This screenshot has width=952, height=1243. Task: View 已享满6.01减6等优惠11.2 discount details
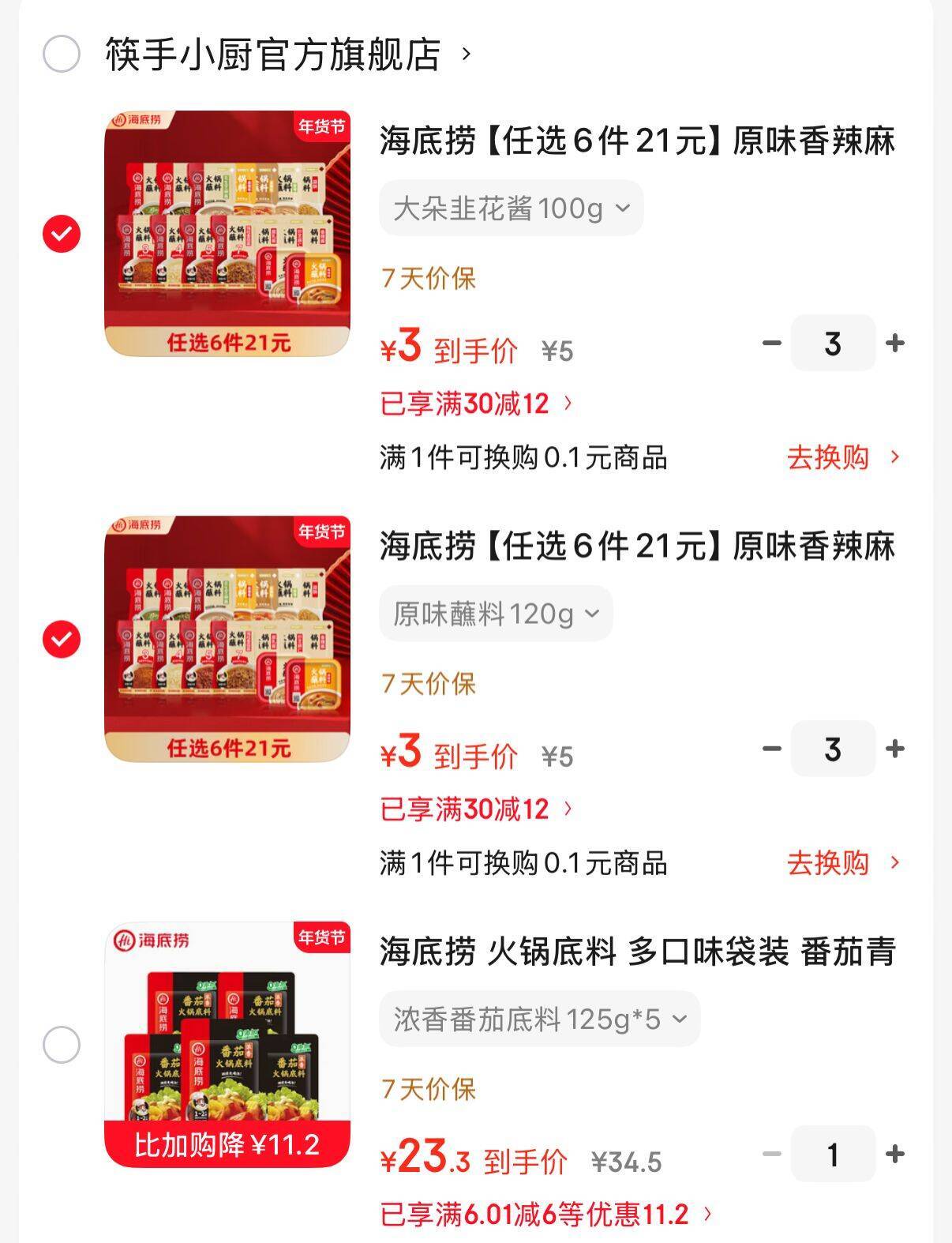[x=545, y=1214]
